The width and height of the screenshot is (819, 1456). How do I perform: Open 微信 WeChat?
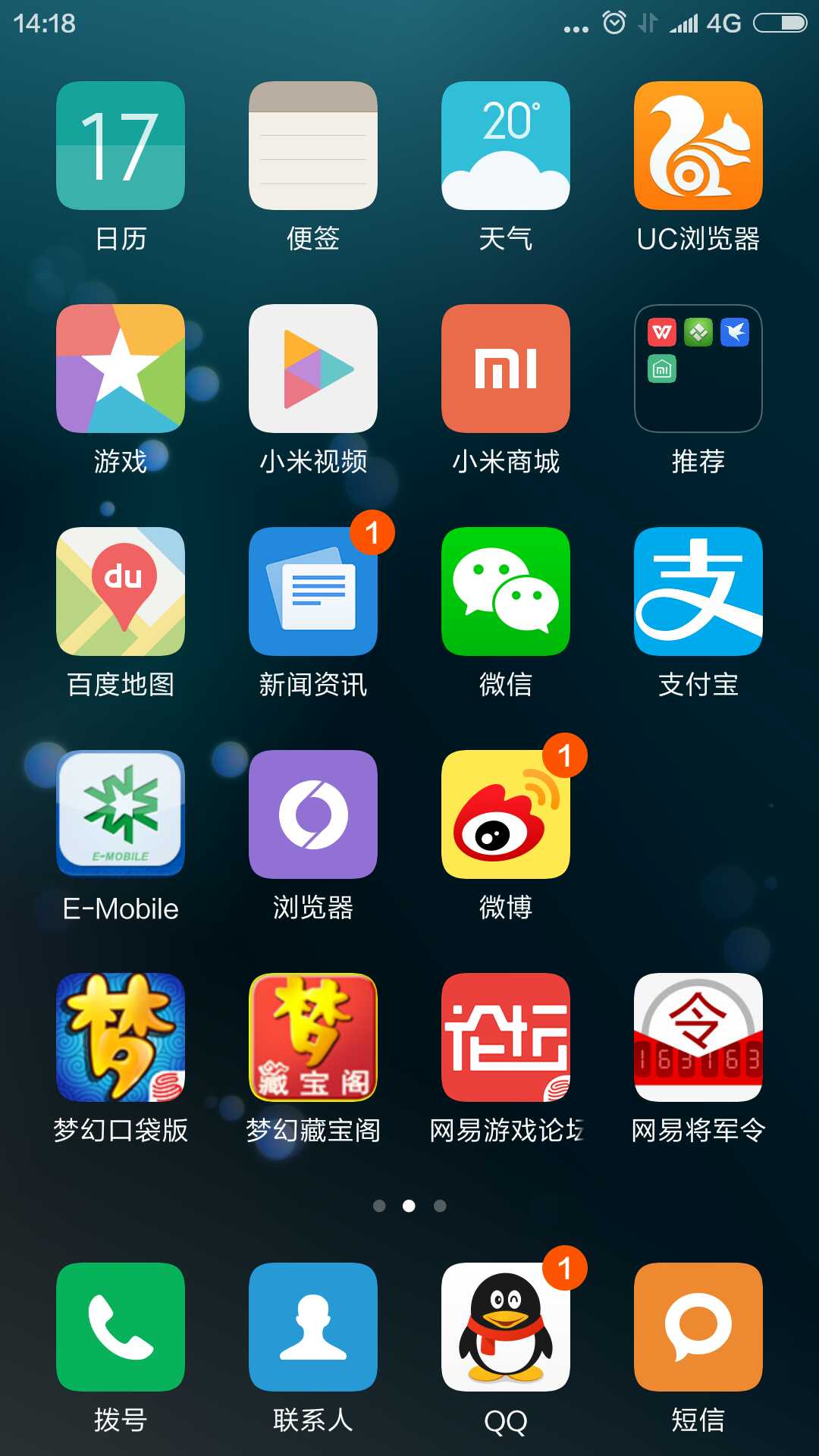click(x=506, y=591)
